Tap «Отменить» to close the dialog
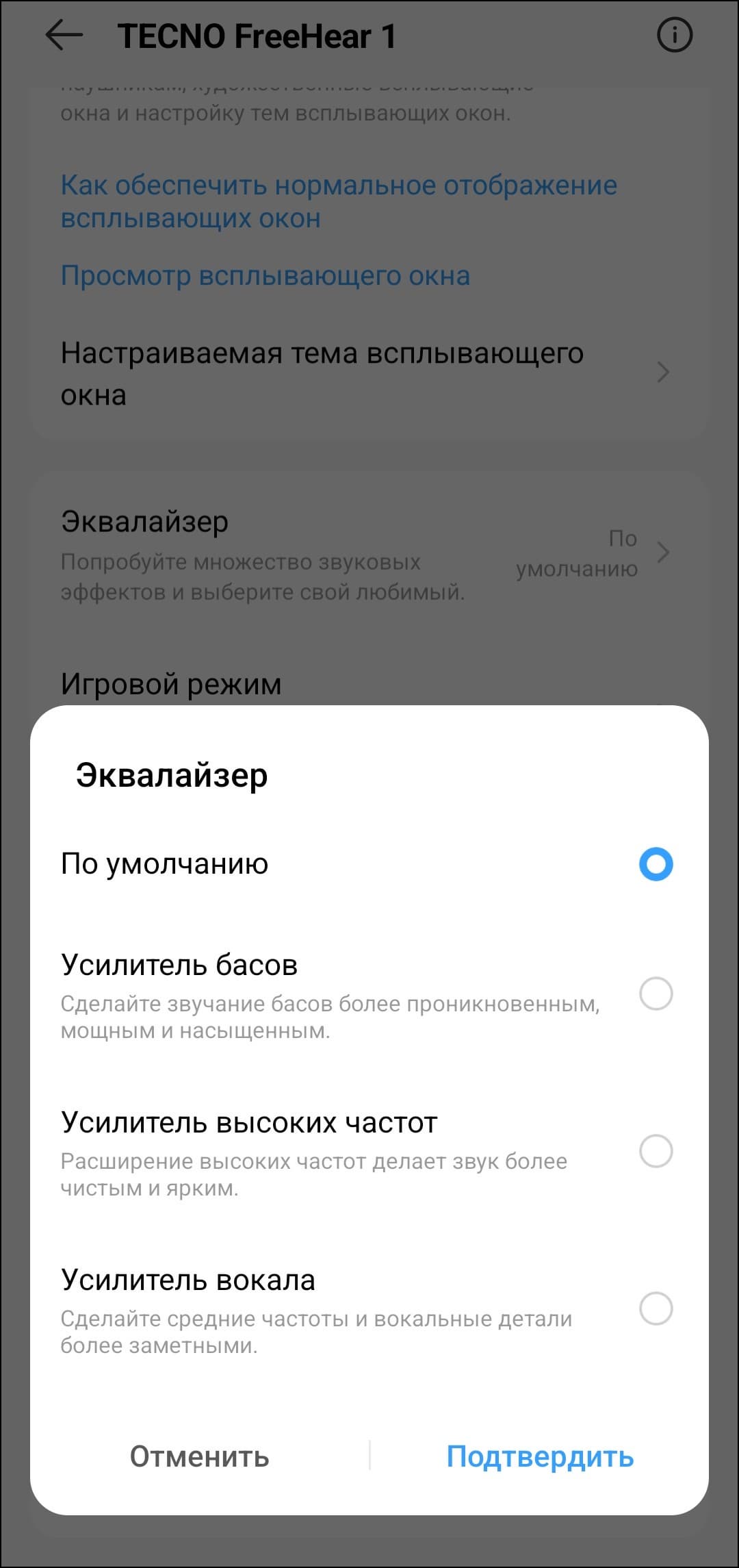 pyautogui.click(x=200, y=1456)
